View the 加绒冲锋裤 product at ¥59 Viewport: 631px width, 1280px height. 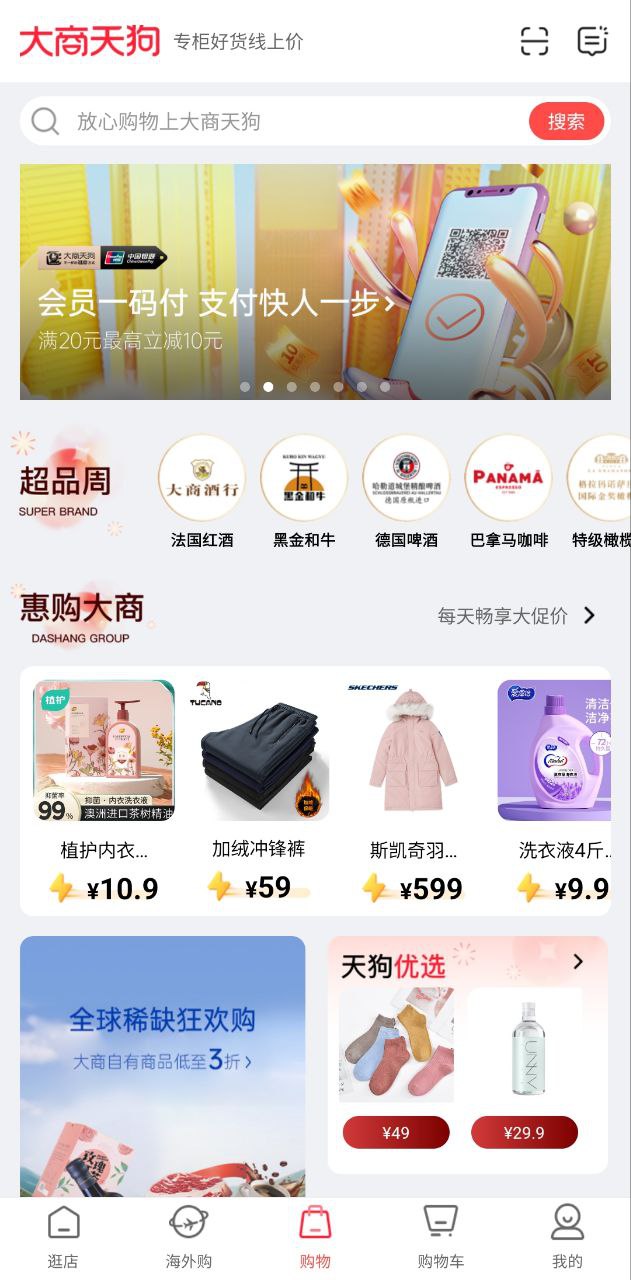point(258,790)
